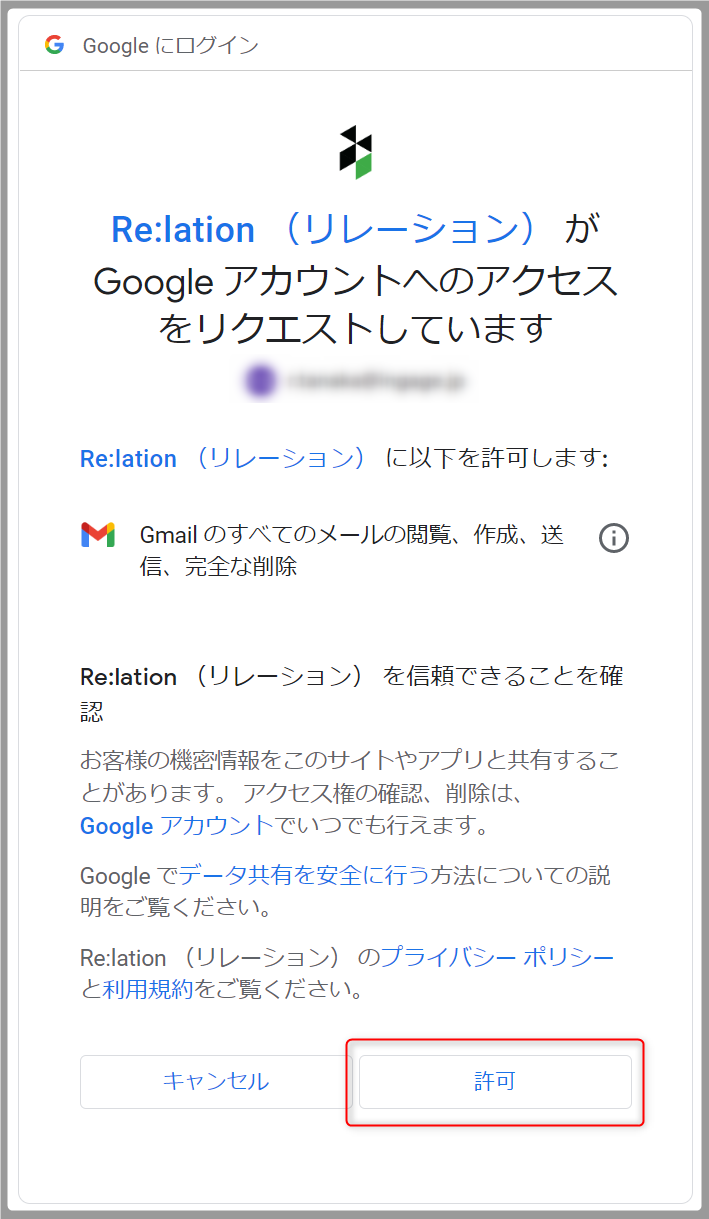This screenshot has width=709, height=1219.
Task: Open the info icon next to Gmail permission
Action: 613,538
